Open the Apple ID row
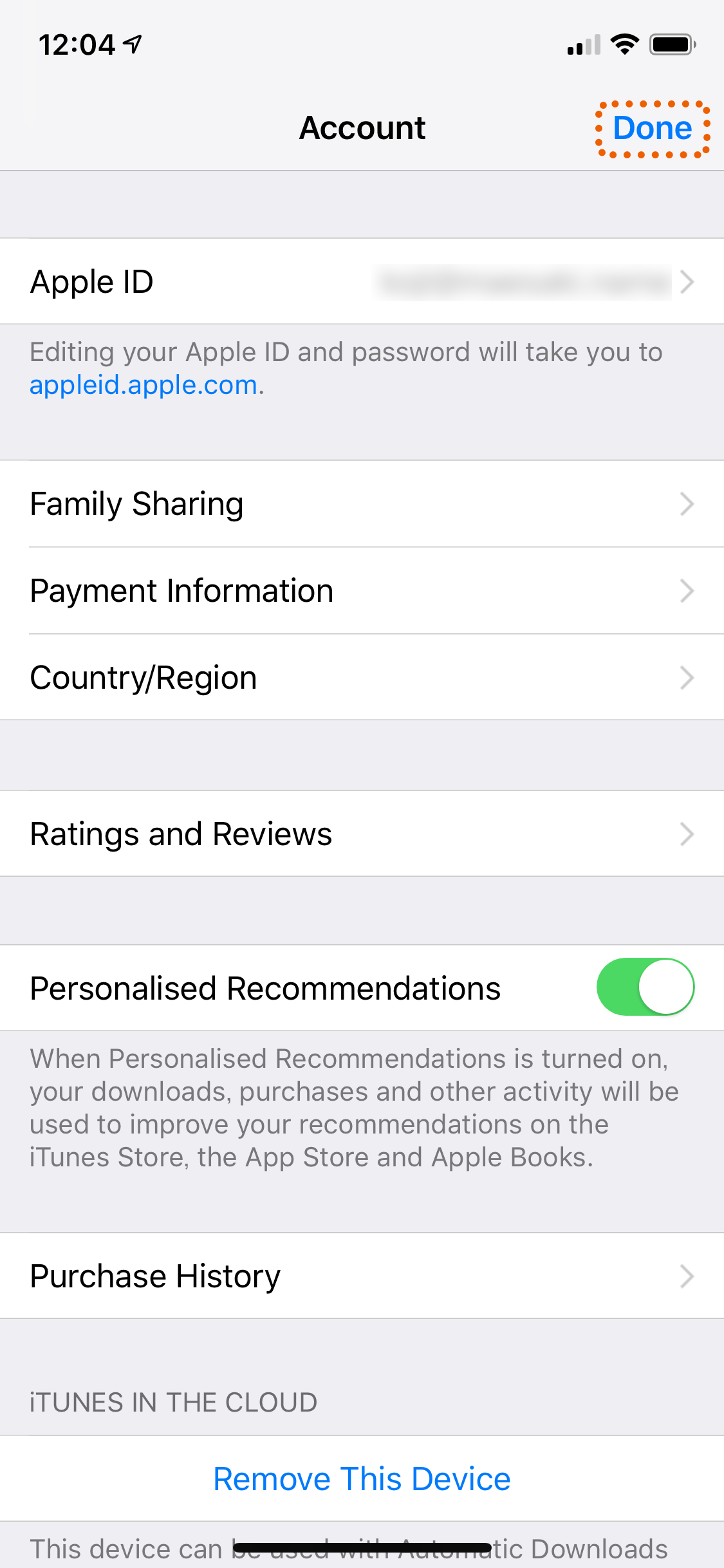 pyautogui.click(x=362, y=281)
